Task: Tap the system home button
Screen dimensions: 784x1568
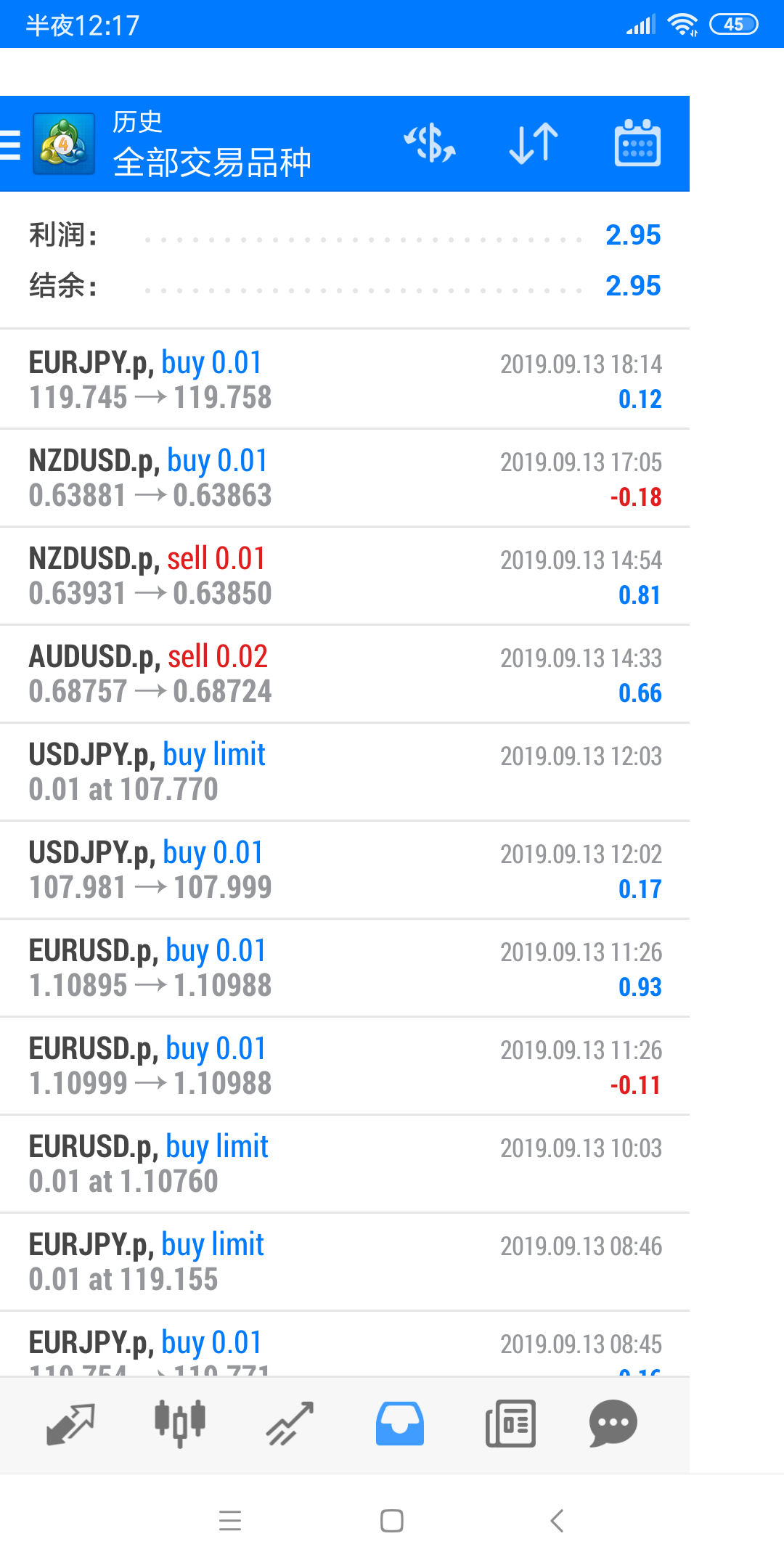Action: tap(392, 1520)
